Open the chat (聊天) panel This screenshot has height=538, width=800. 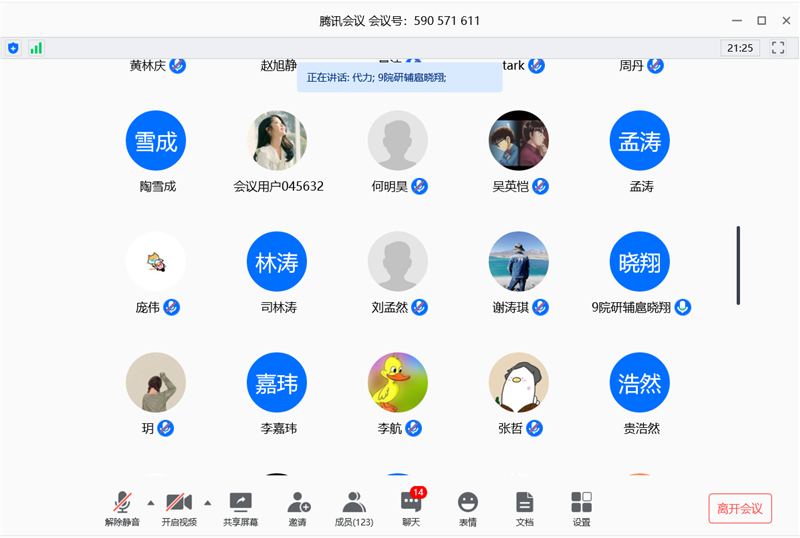pos(411,507)
